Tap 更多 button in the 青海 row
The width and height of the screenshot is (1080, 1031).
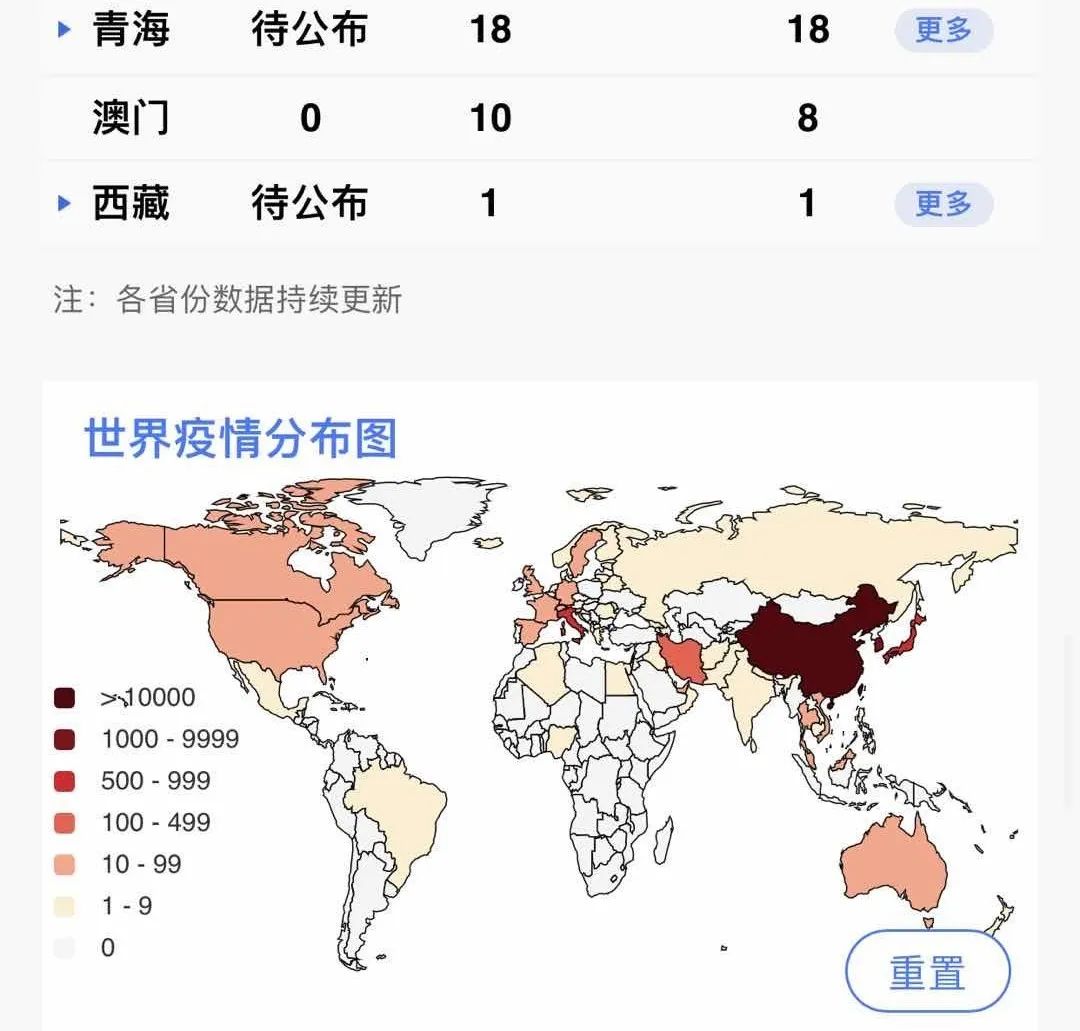(x=943, y=31)
